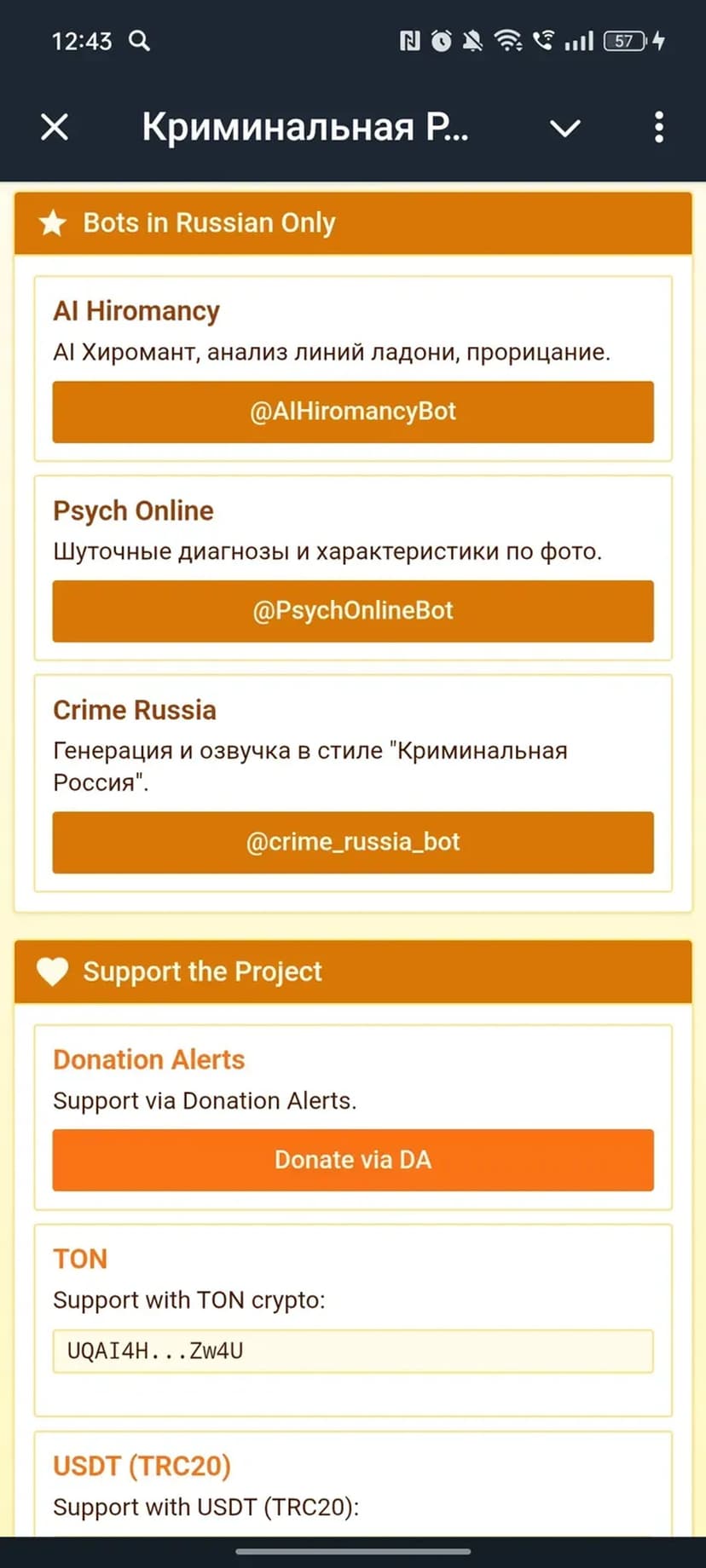
Task: Open the @AIHiromancyBot button
Action: (353, 412)
